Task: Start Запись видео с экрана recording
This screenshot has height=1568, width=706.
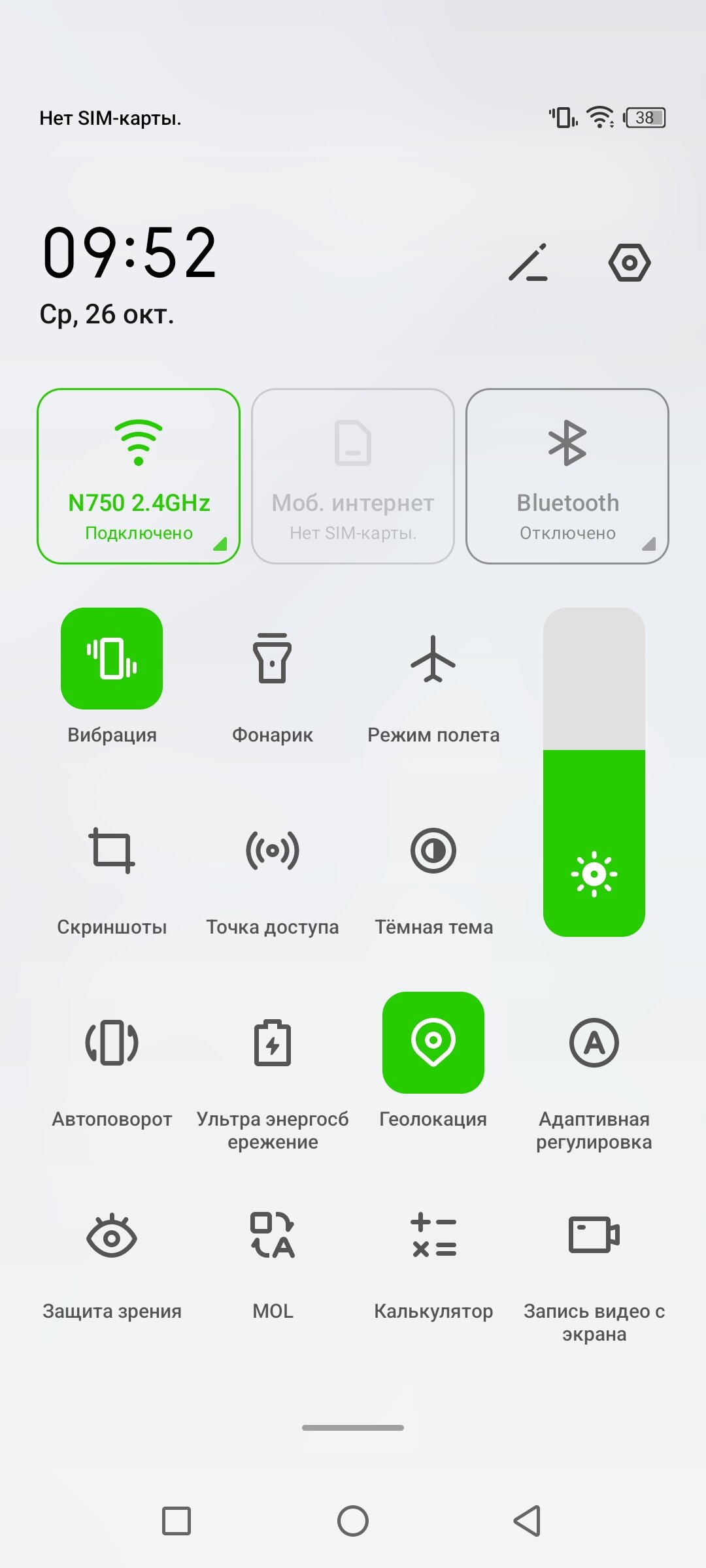Action: point(594,1235)
